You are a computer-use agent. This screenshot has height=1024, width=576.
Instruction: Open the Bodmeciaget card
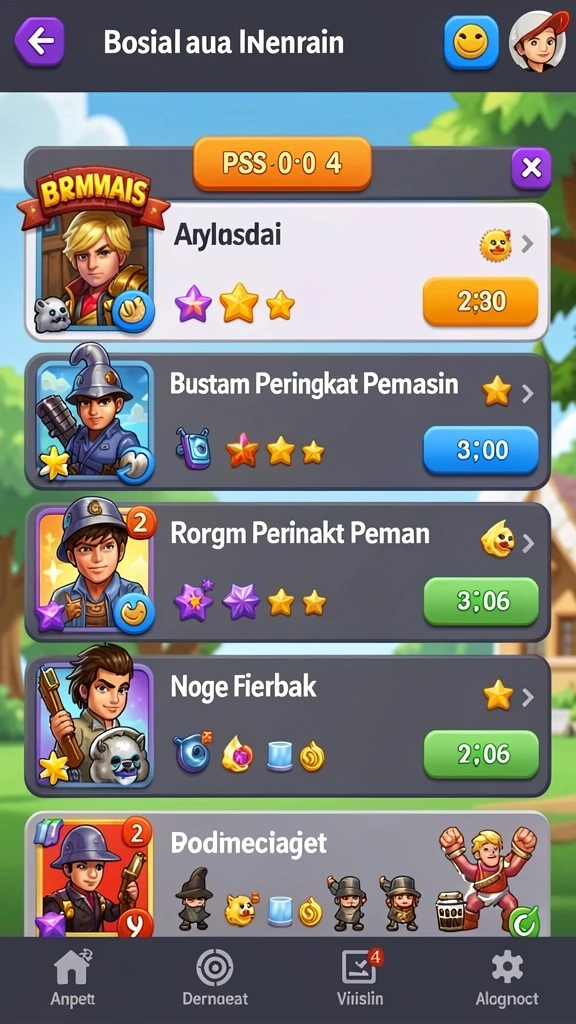click(x=287, y=874)
